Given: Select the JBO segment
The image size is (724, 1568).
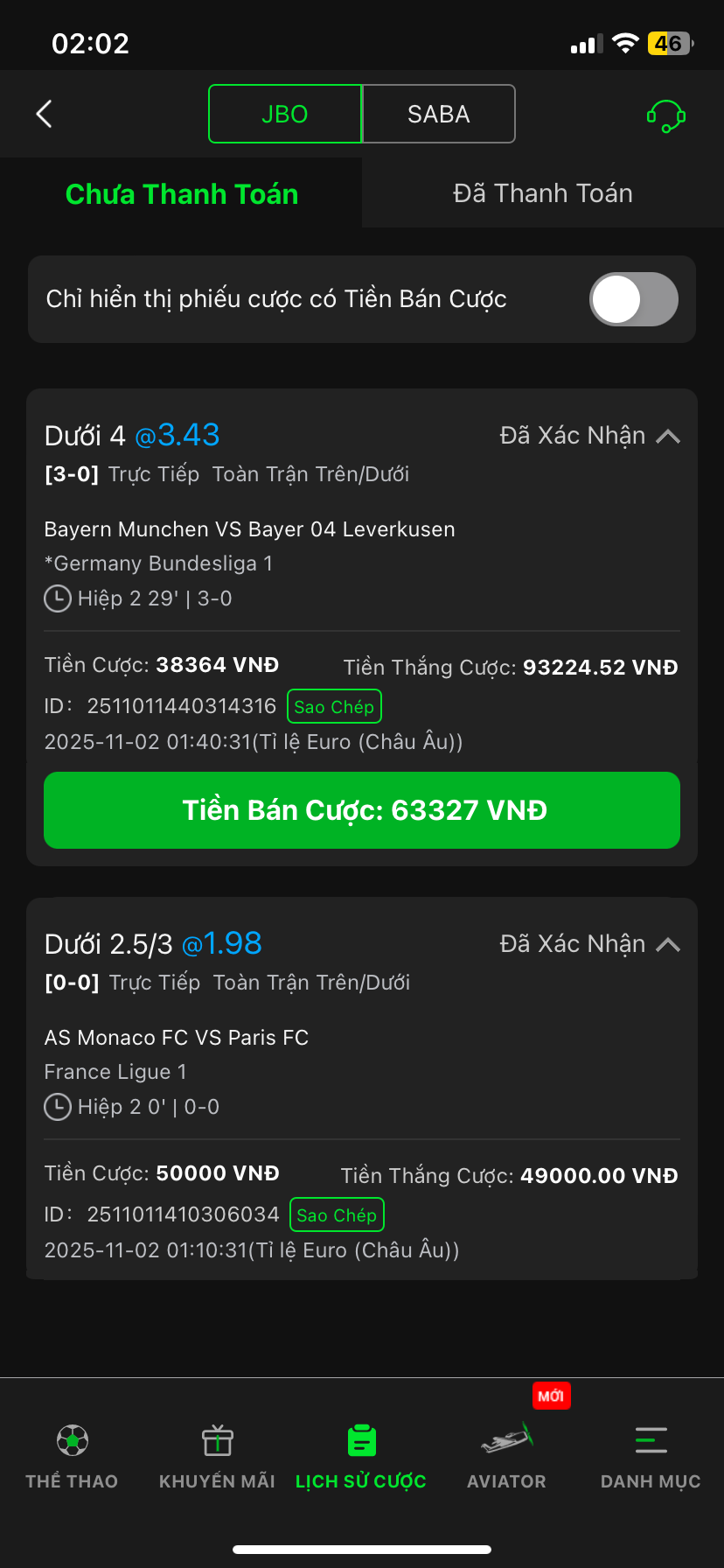Looking at the screenshot, I should pyautogui.click(x=285, y=114).
